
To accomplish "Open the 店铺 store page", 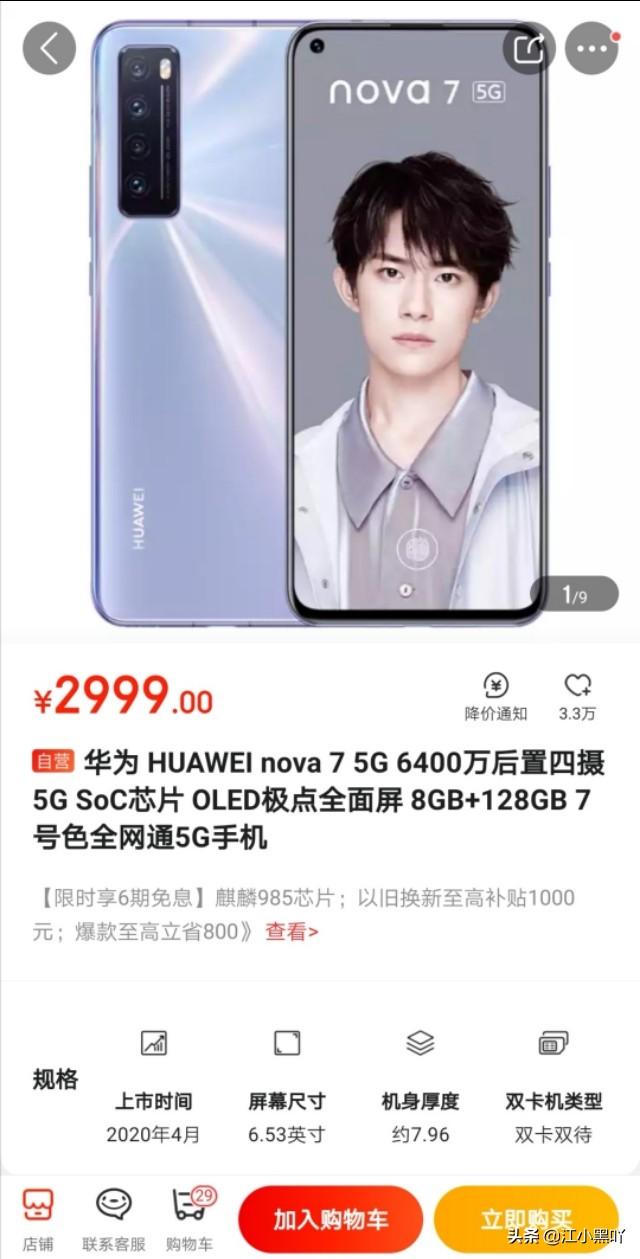I will (38, 1219).
